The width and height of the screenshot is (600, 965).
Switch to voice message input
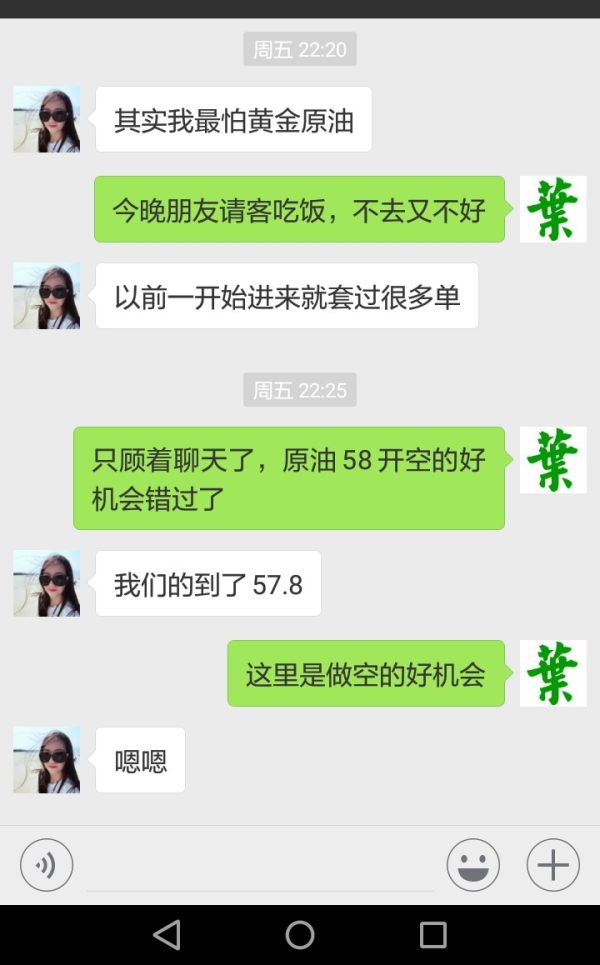click(46, 865)
